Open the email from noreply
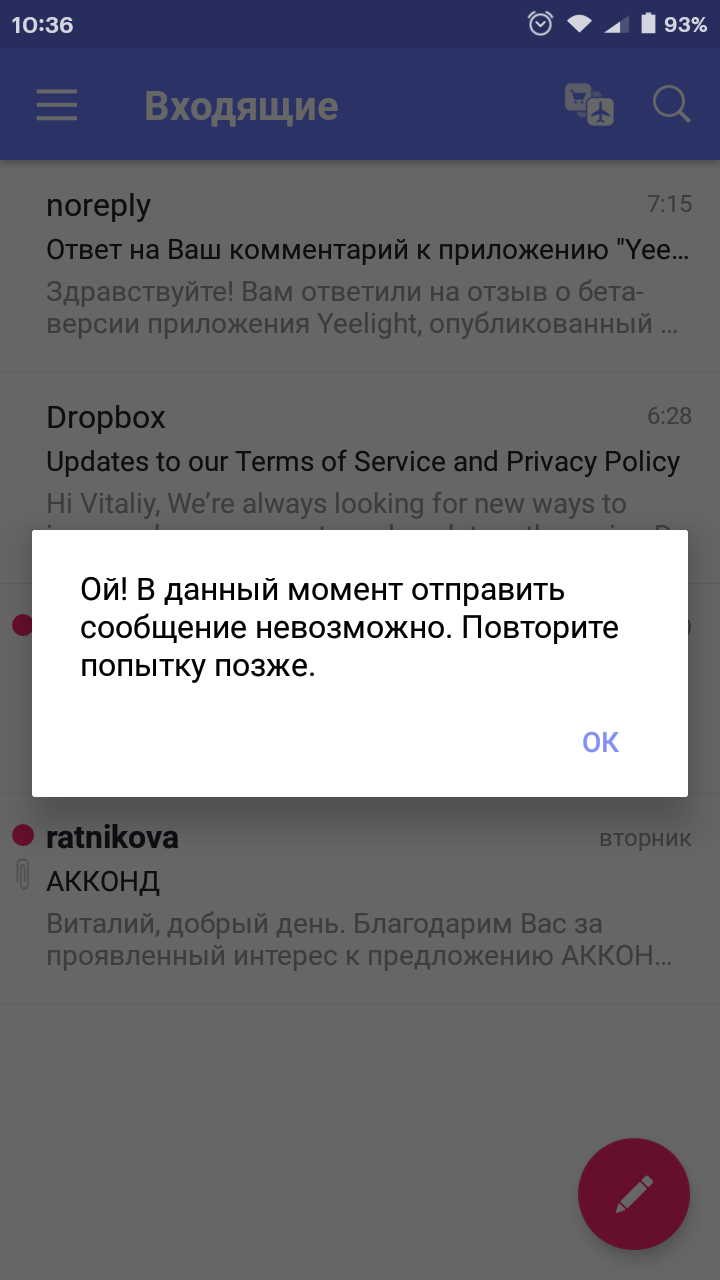 [x=360, y=266]
